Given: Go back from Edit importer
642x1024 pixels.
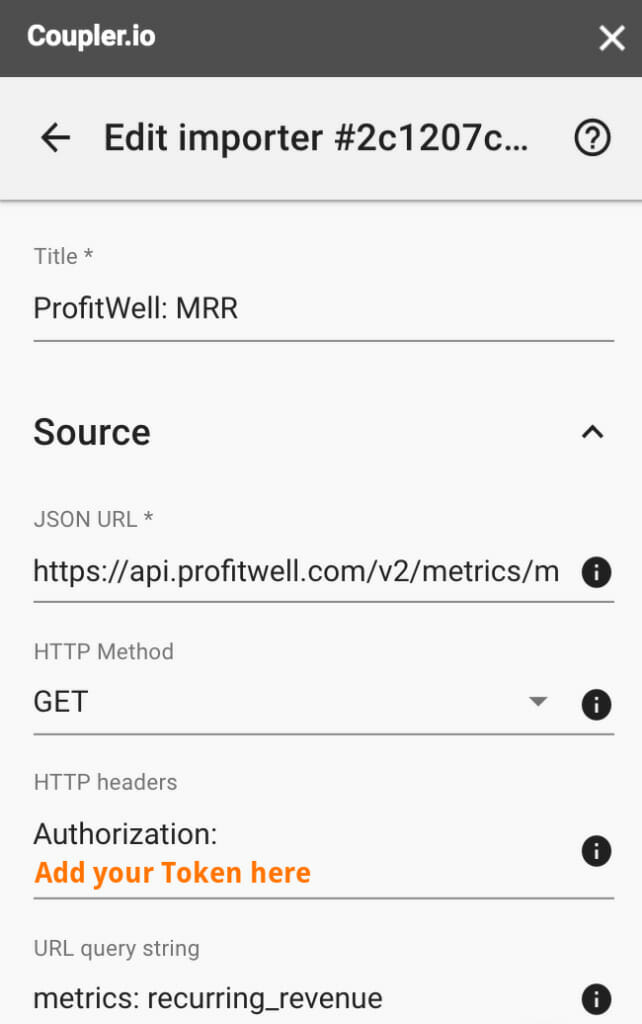Looking at the screenshot, I should pos(56,138).
